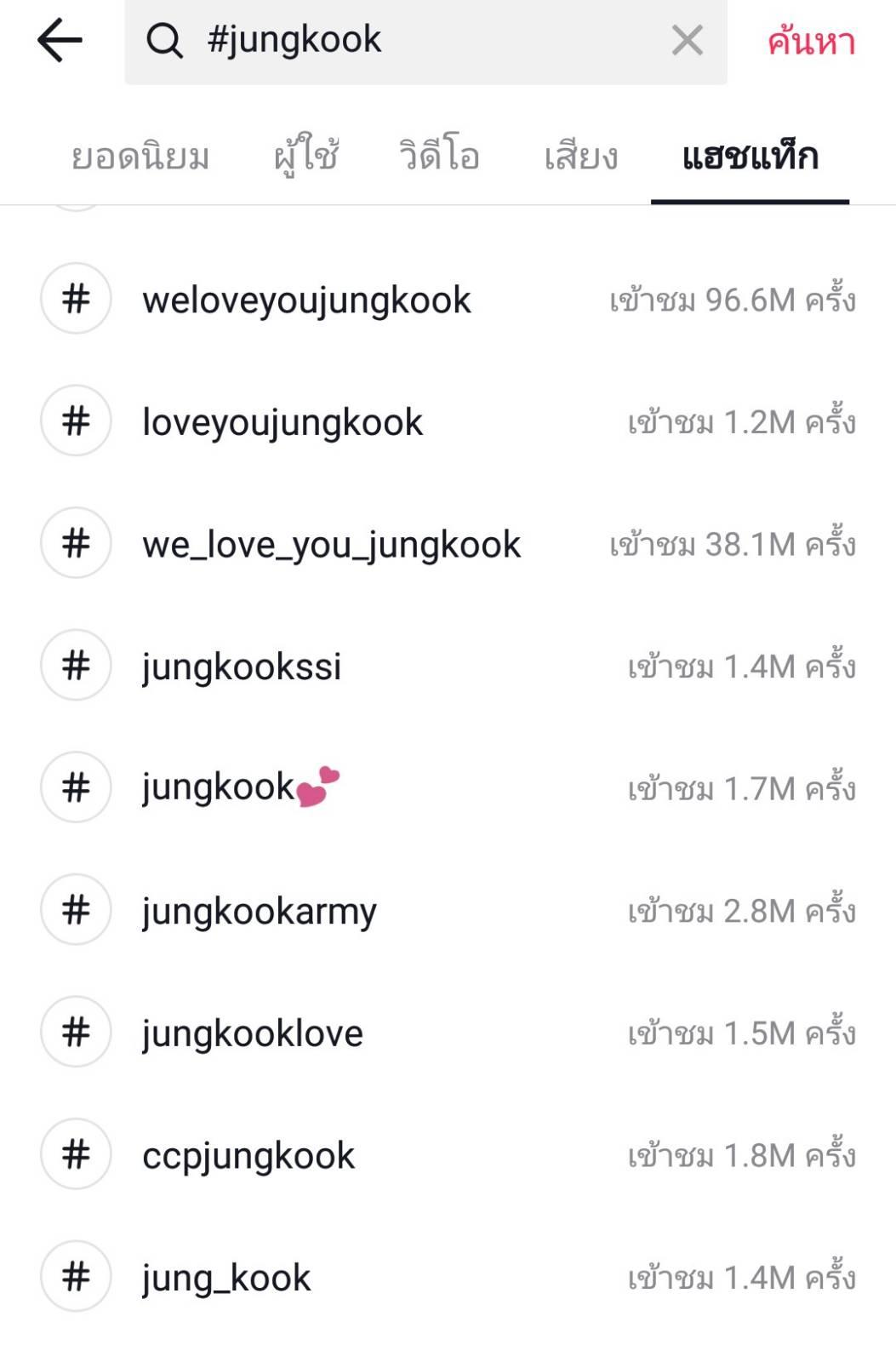The image size is (896, 1362).
Task: Go back with the arrow icon
Action: pyautogui.click(x=60, y=40)
